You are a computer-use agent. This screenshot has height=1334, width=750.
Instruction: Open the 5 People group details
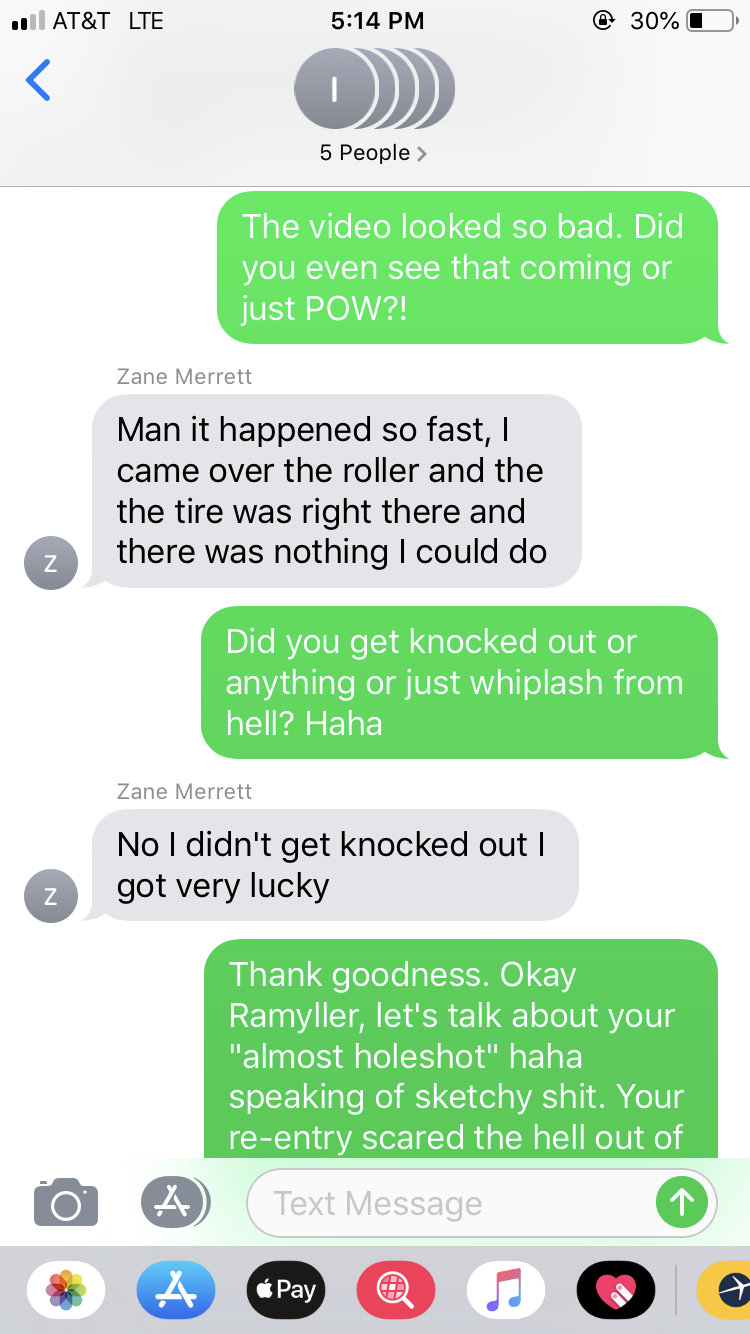tap(373, 153)
